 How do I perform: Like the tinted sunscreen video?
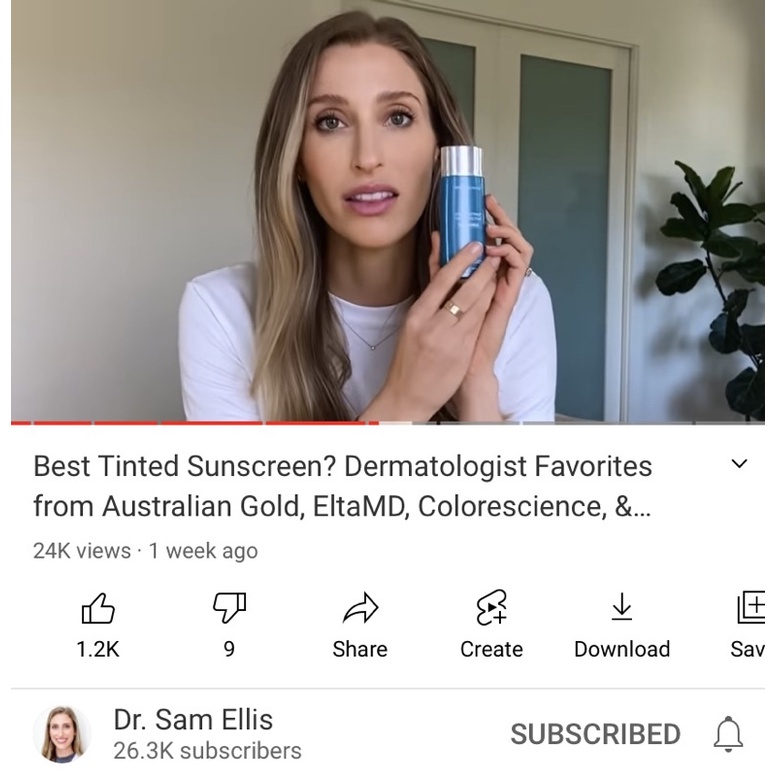(98, 624)
